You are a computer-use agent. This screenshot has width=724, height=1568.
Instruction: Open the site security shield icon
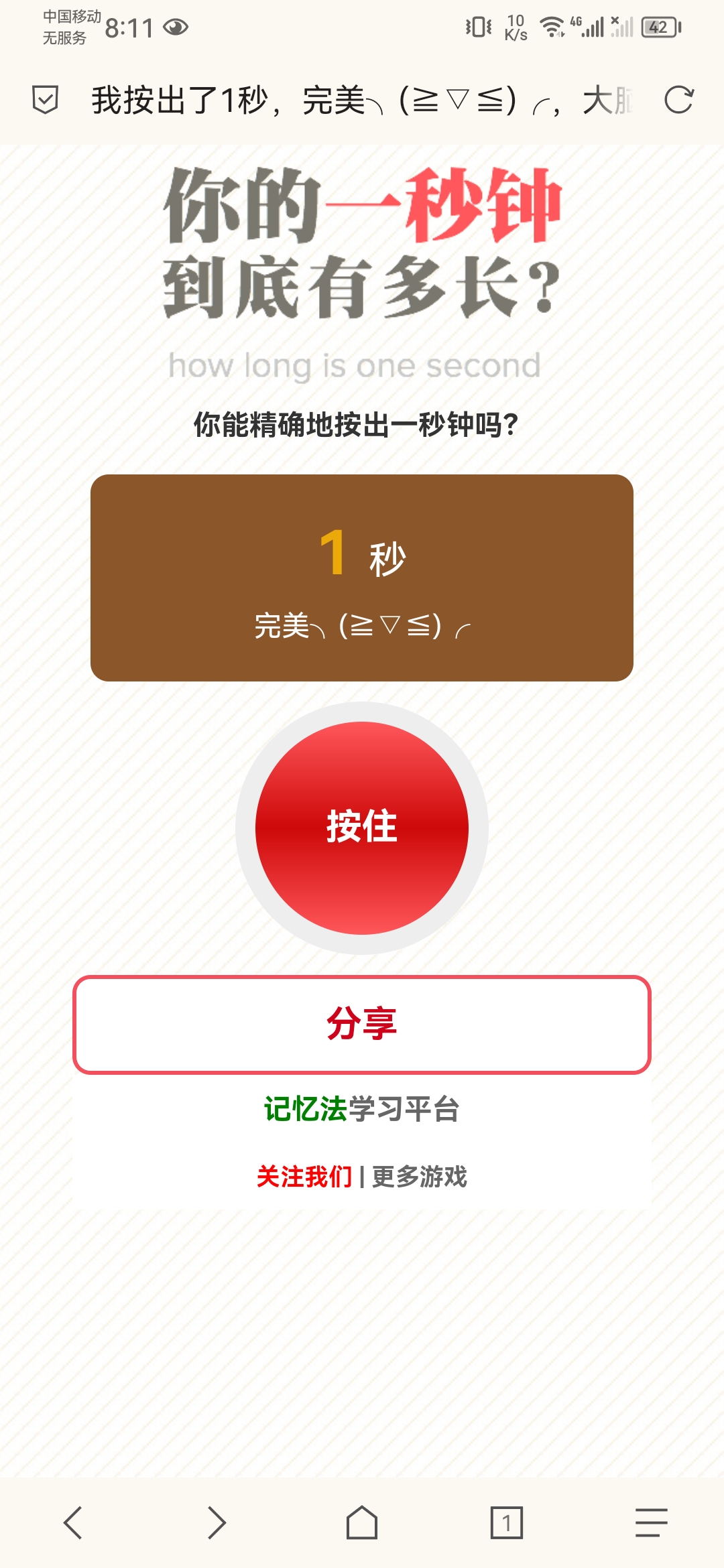coord(46,101)
